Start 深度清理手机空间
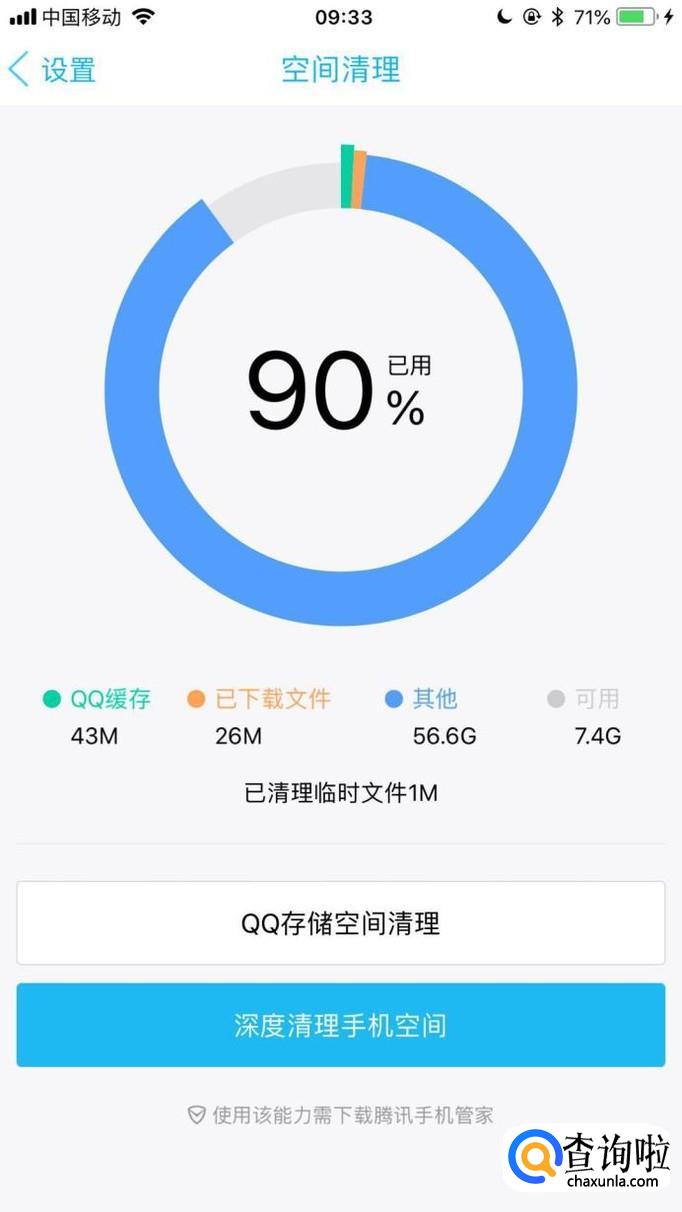The height and width of the screenshot is (1212, 682). [340, 1025]
